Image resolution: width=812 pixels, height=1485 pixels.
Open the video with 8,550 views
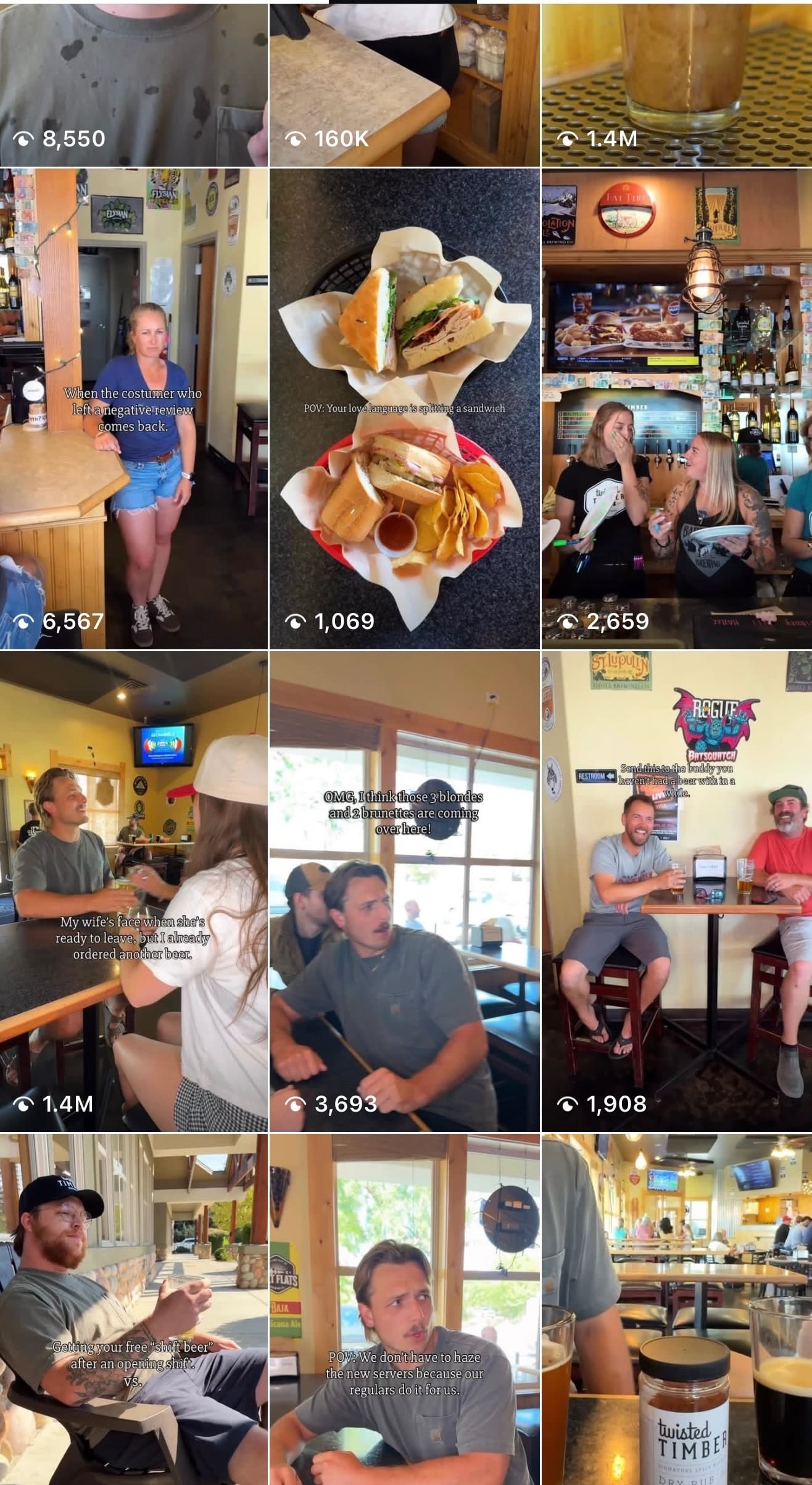coord(134,83)
